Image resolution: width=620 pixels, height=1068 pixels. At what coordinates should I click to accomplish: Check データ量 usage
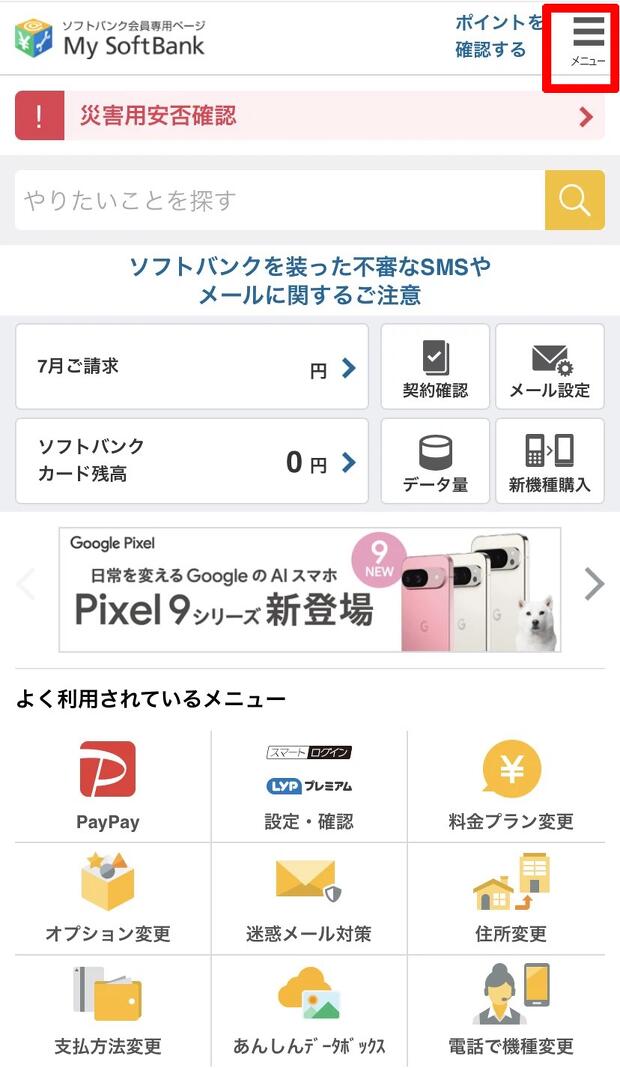pyautogui.click(x=435, y=461)
